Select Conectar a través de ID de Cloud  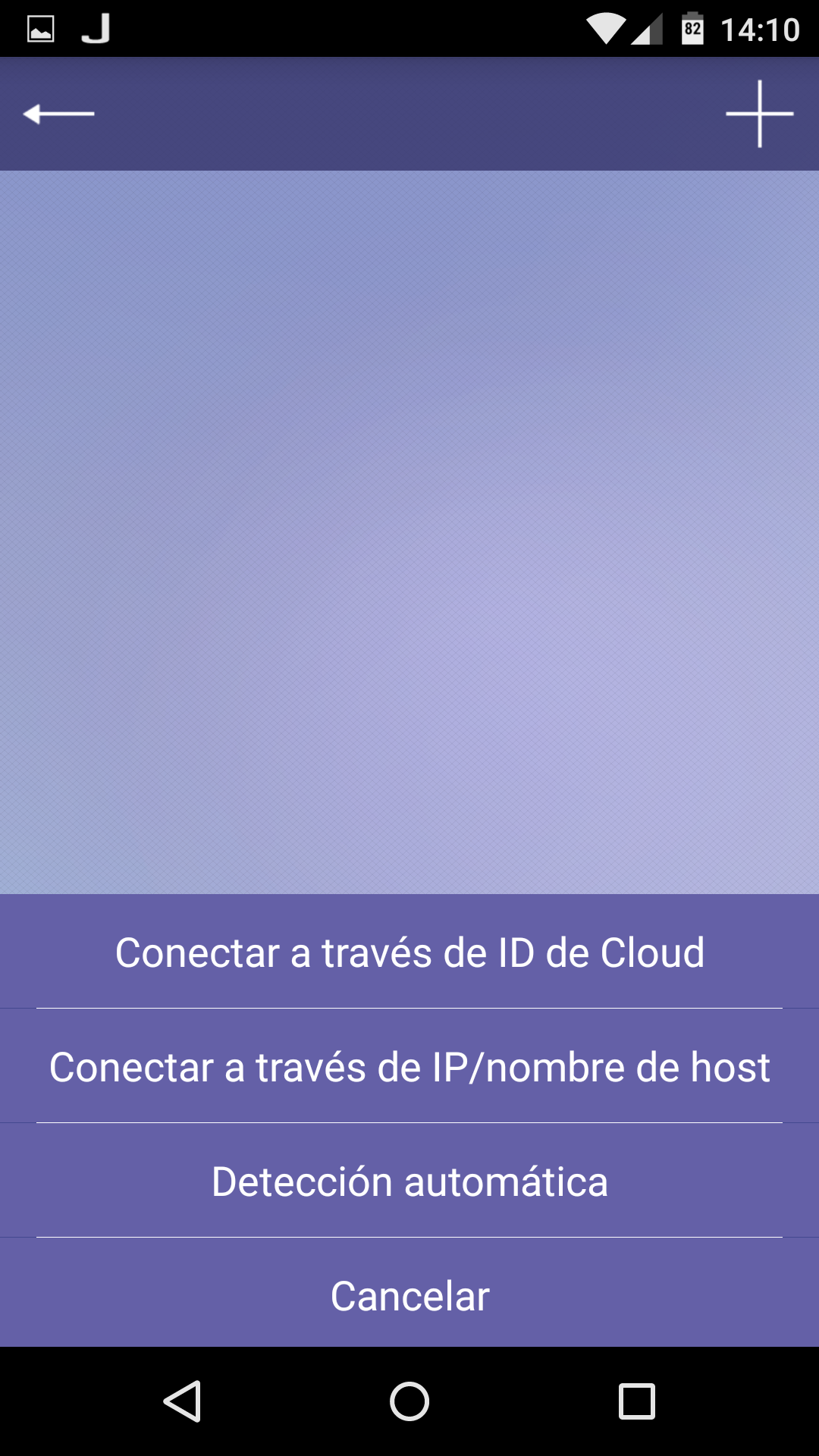(x=409, y=952)
